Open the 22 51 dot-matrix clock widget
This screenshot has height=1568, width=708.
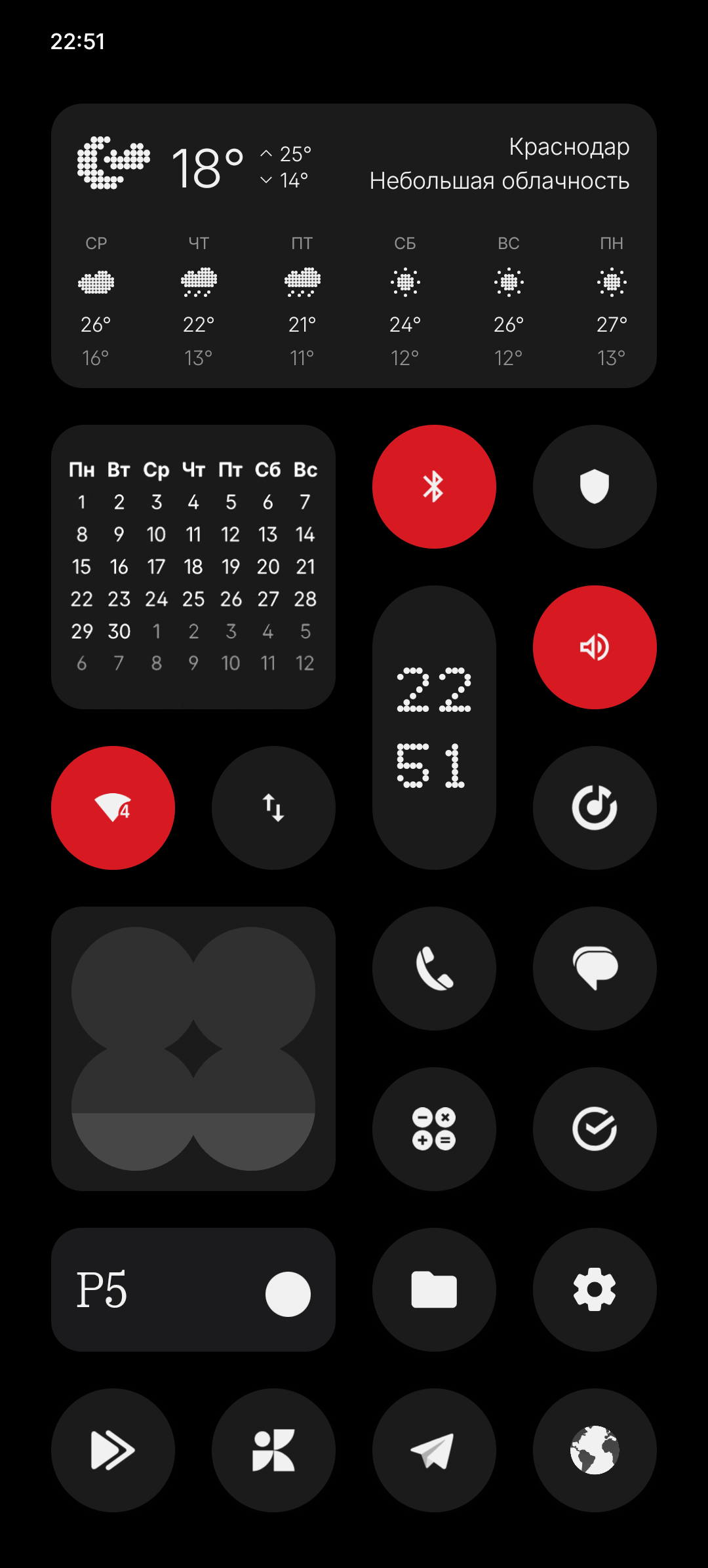point(434,728)
